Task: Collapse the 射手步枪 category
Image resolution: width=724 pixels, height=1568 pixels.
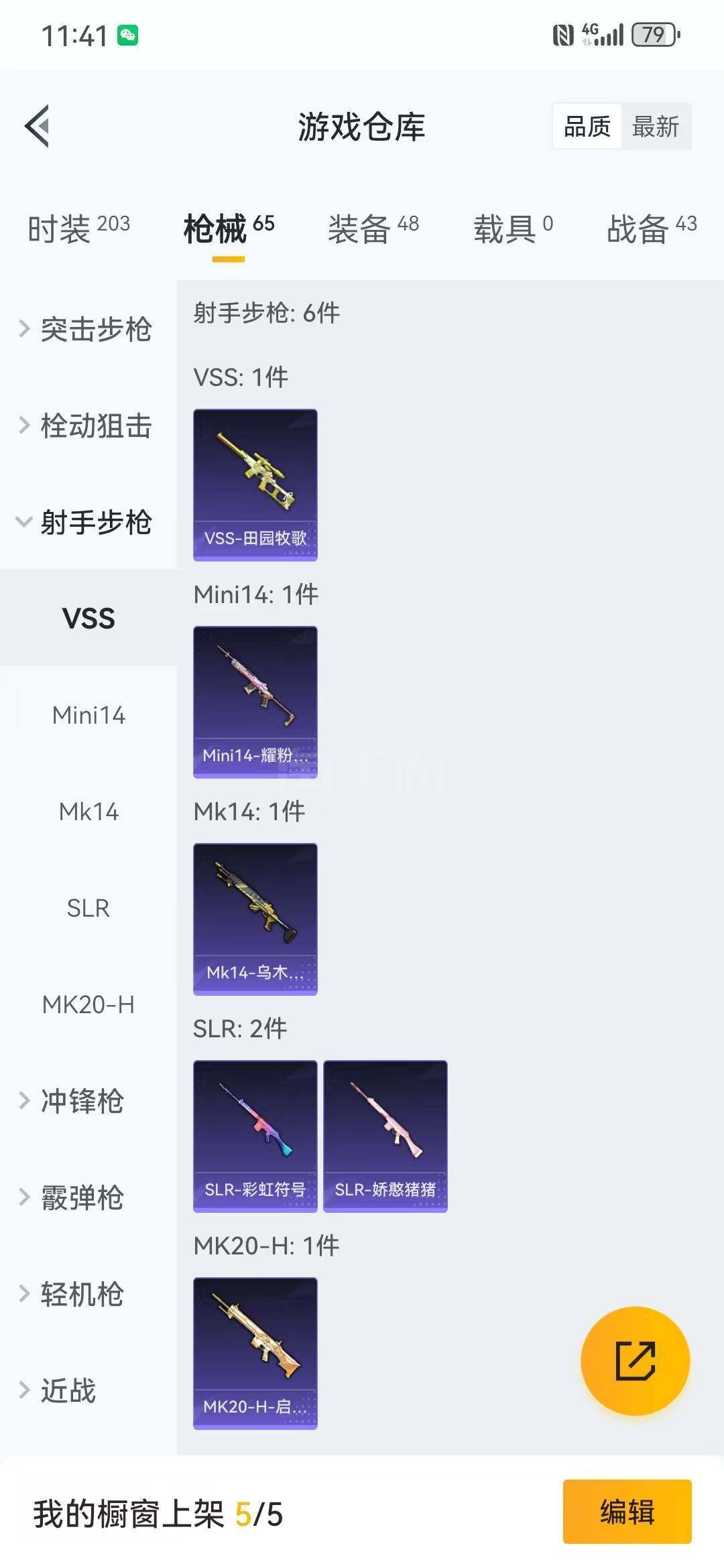Action: [87, 522]
